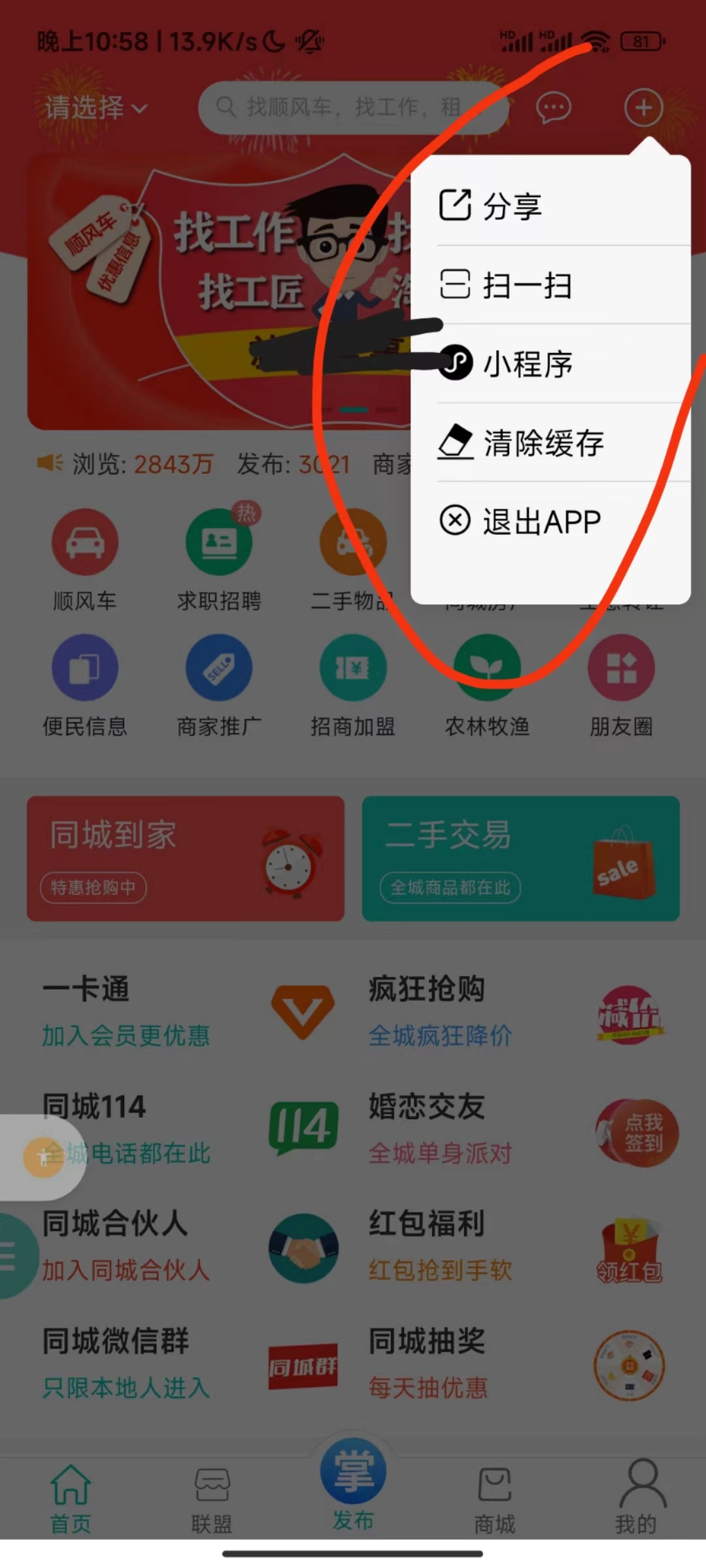Select 分享 from the popup menu
This screenshot has height=1568, width=706.
click(550, 206)
